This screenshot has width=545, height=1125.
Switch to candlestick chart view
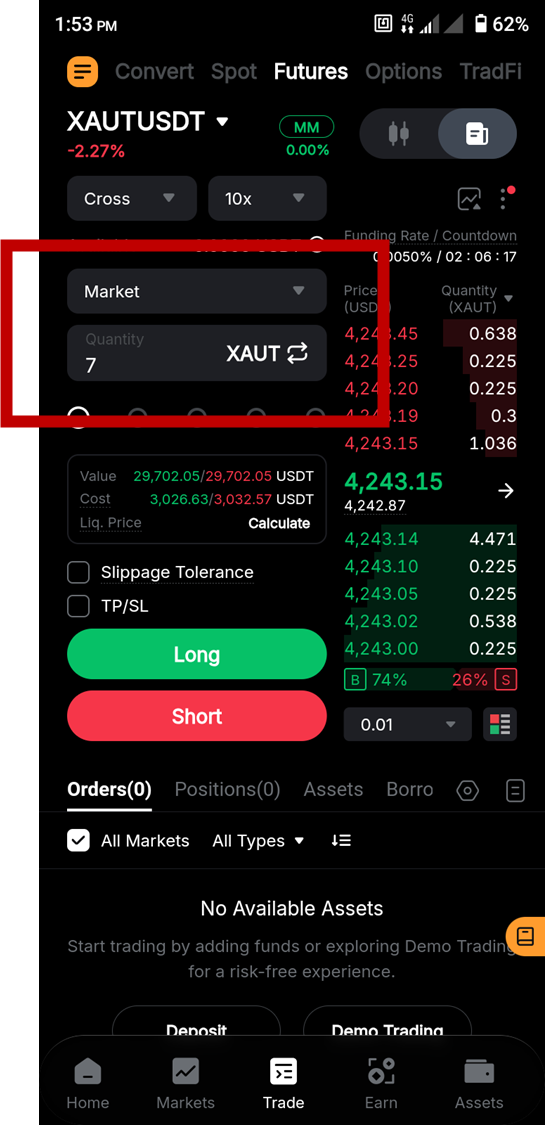coord(399,133)
